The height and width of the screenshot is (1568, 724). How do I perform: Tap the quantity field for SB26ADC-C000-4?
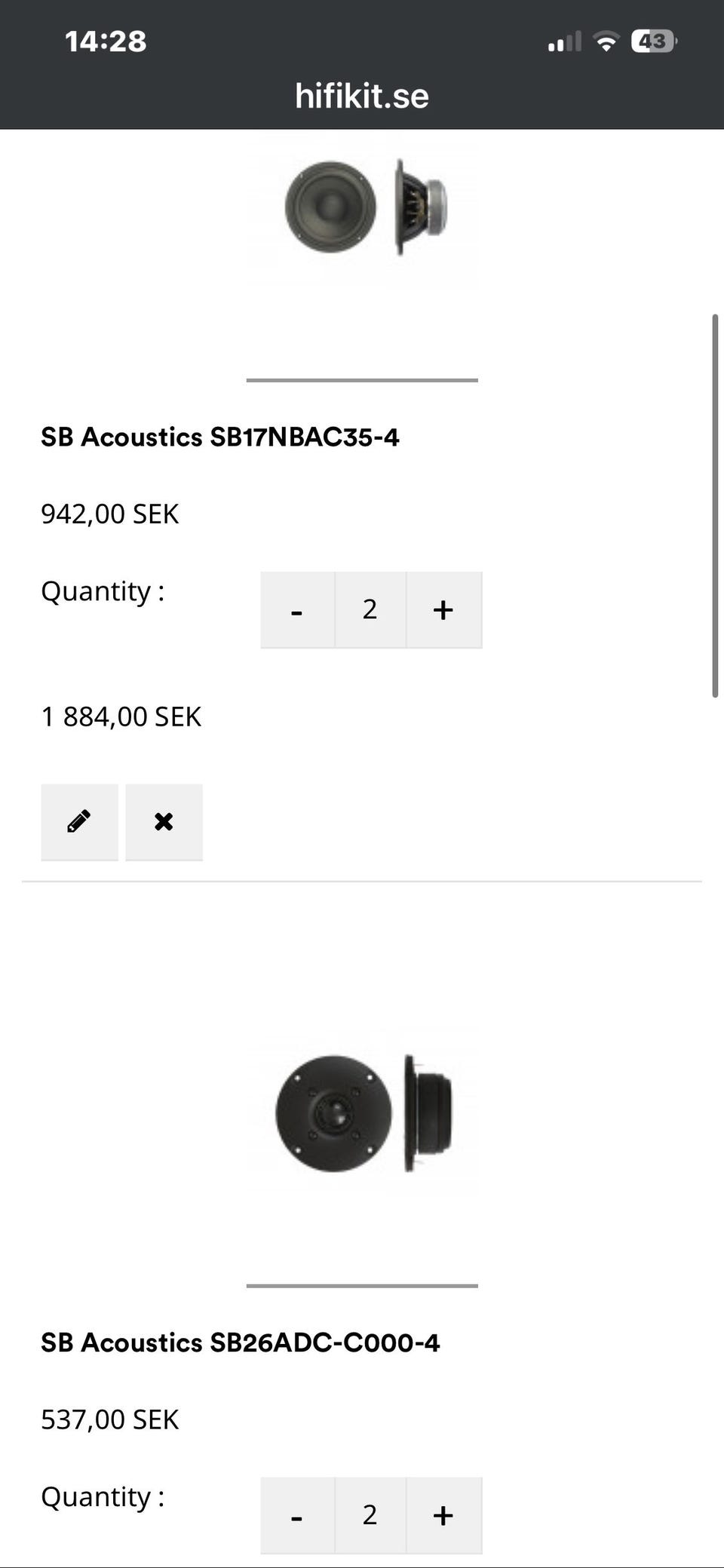pyautogui.click(x=370, y=1514)
